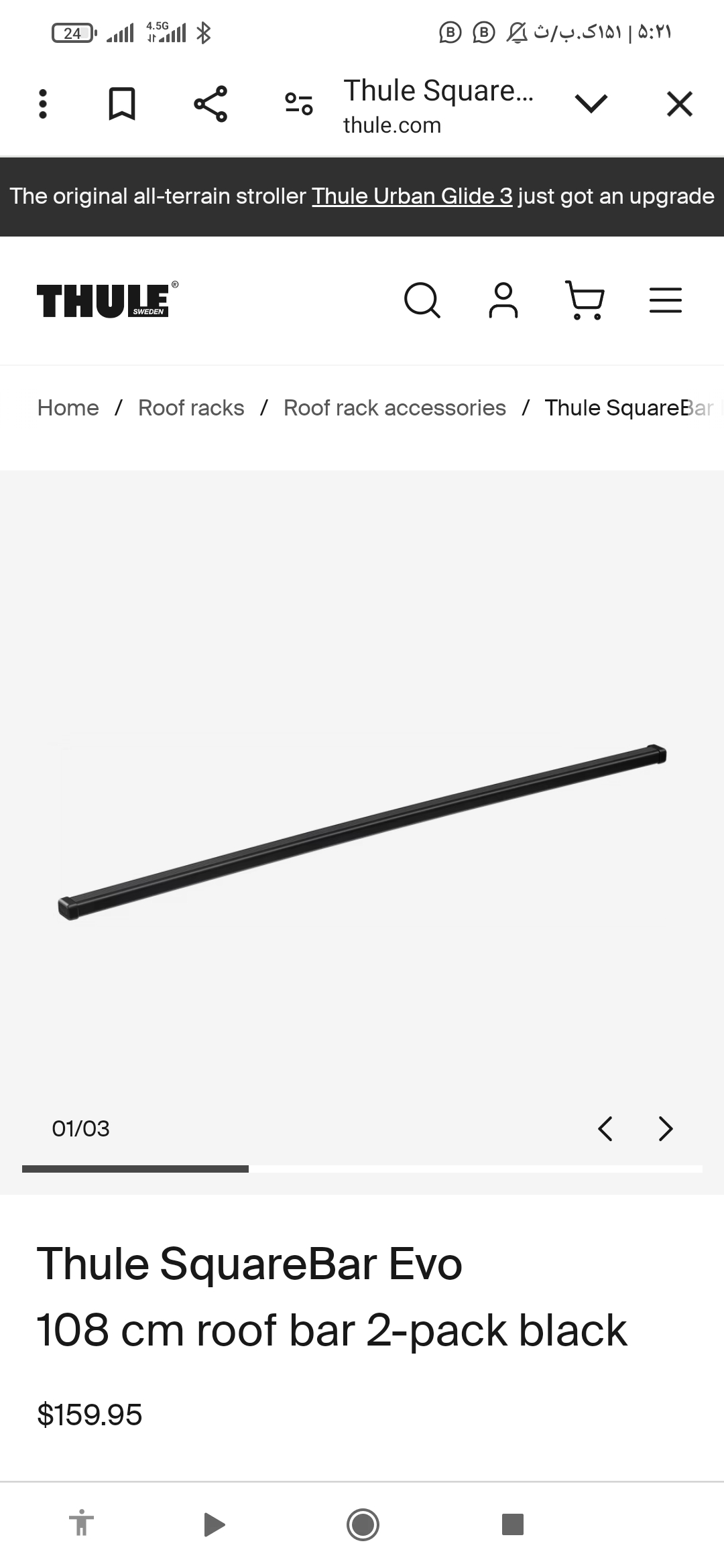Viewport: 724px width, 1568px height.
Task: Open the hamburger menu
Action: (666, 300)
